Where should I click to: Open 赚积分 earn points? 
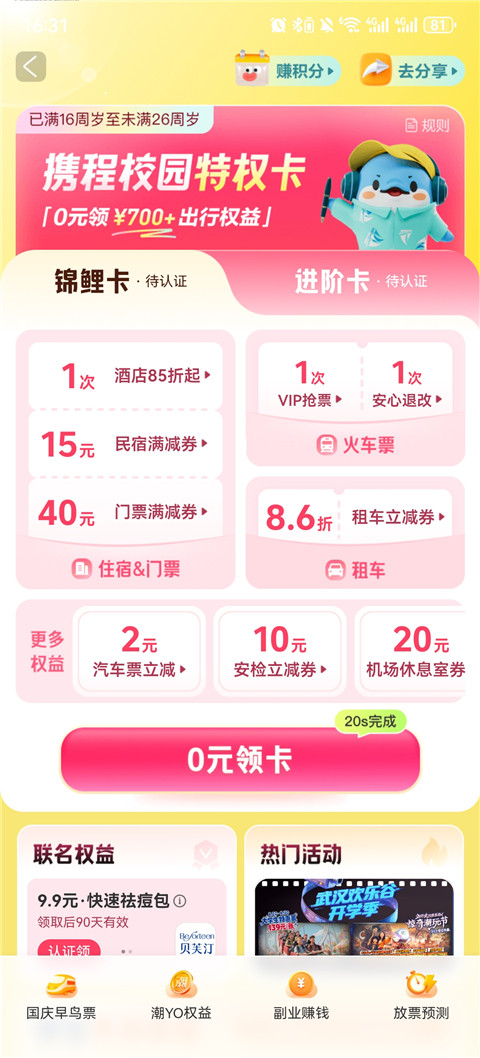(288, 71)
